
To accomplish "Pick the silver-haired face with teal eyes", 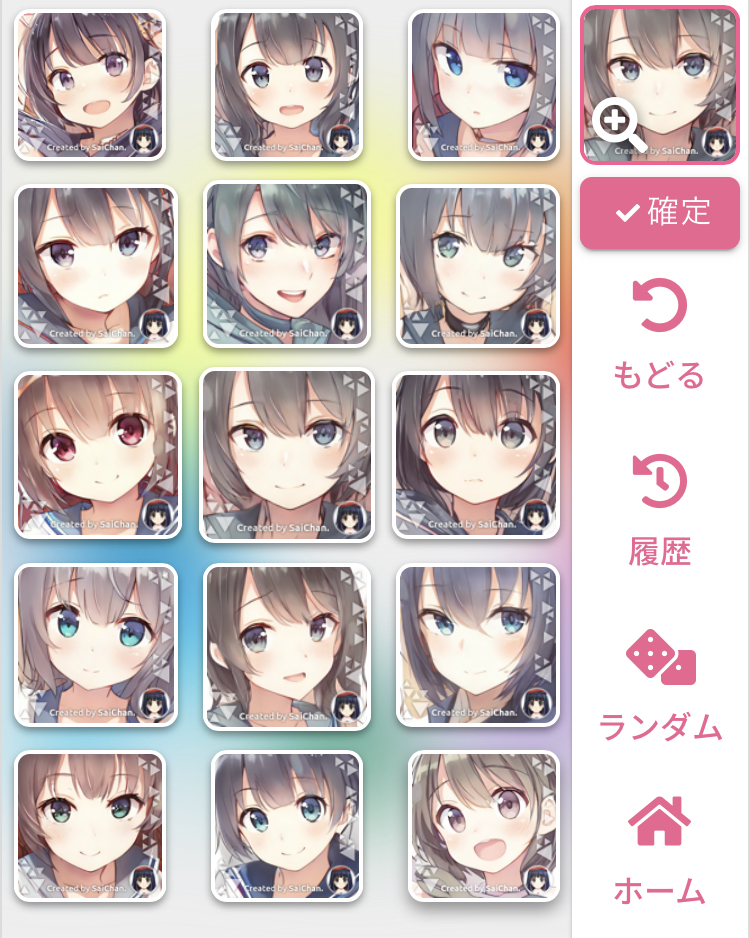I will pyautogui.click(x=96, y=644).
